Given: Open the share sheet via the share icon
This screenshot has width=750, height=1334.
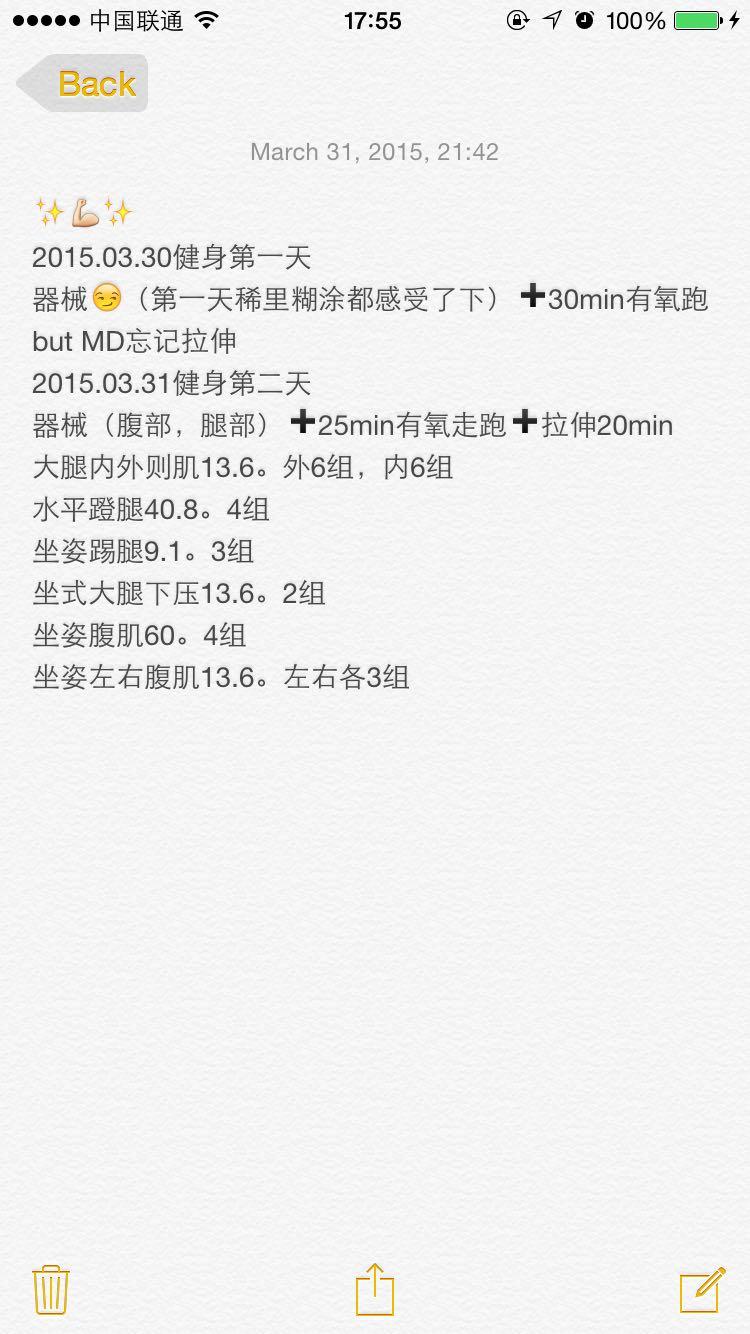Looking at the screenshot, I should point(372,1290).
